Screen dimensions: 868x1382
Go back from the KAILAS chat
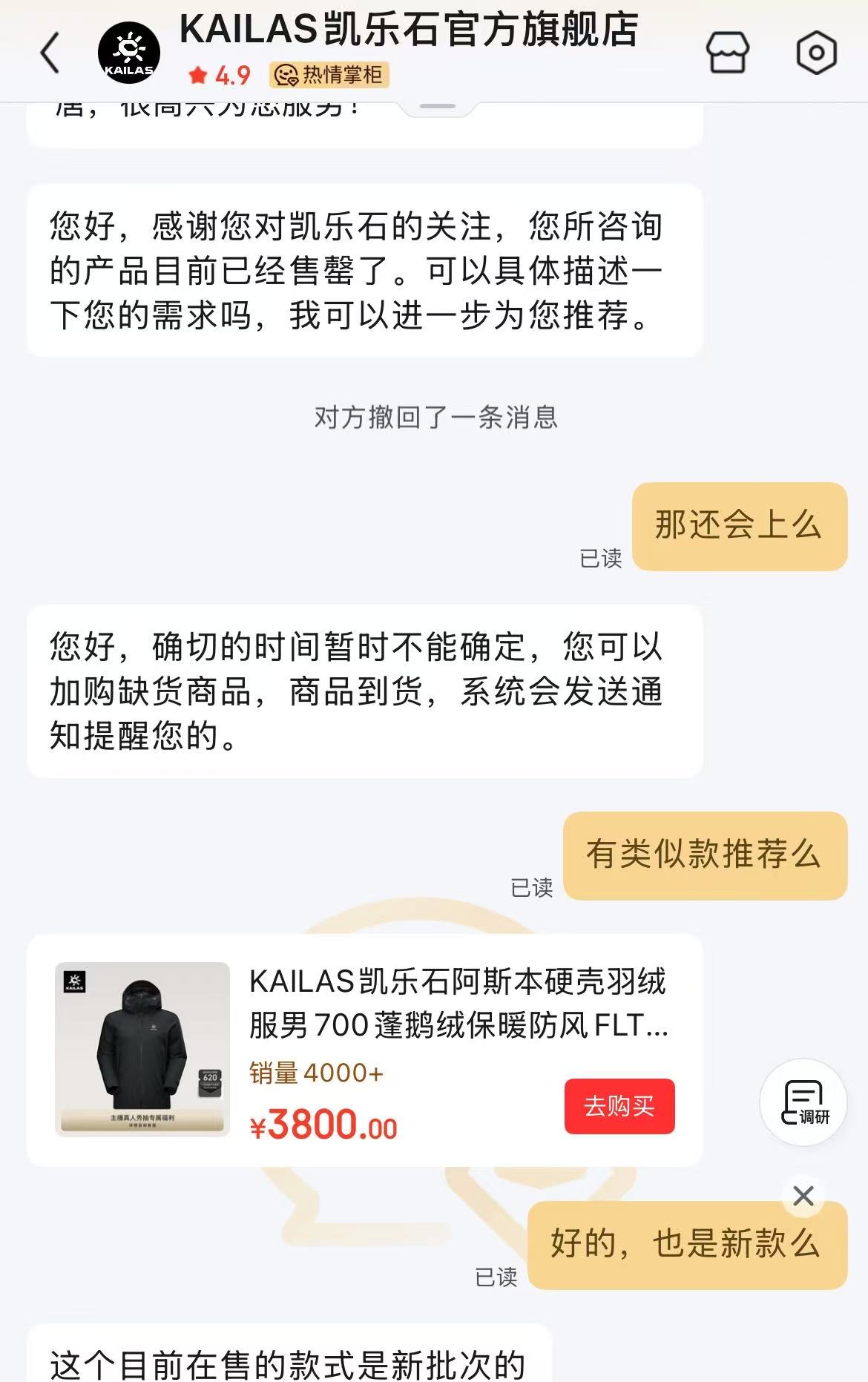[50, 53]
